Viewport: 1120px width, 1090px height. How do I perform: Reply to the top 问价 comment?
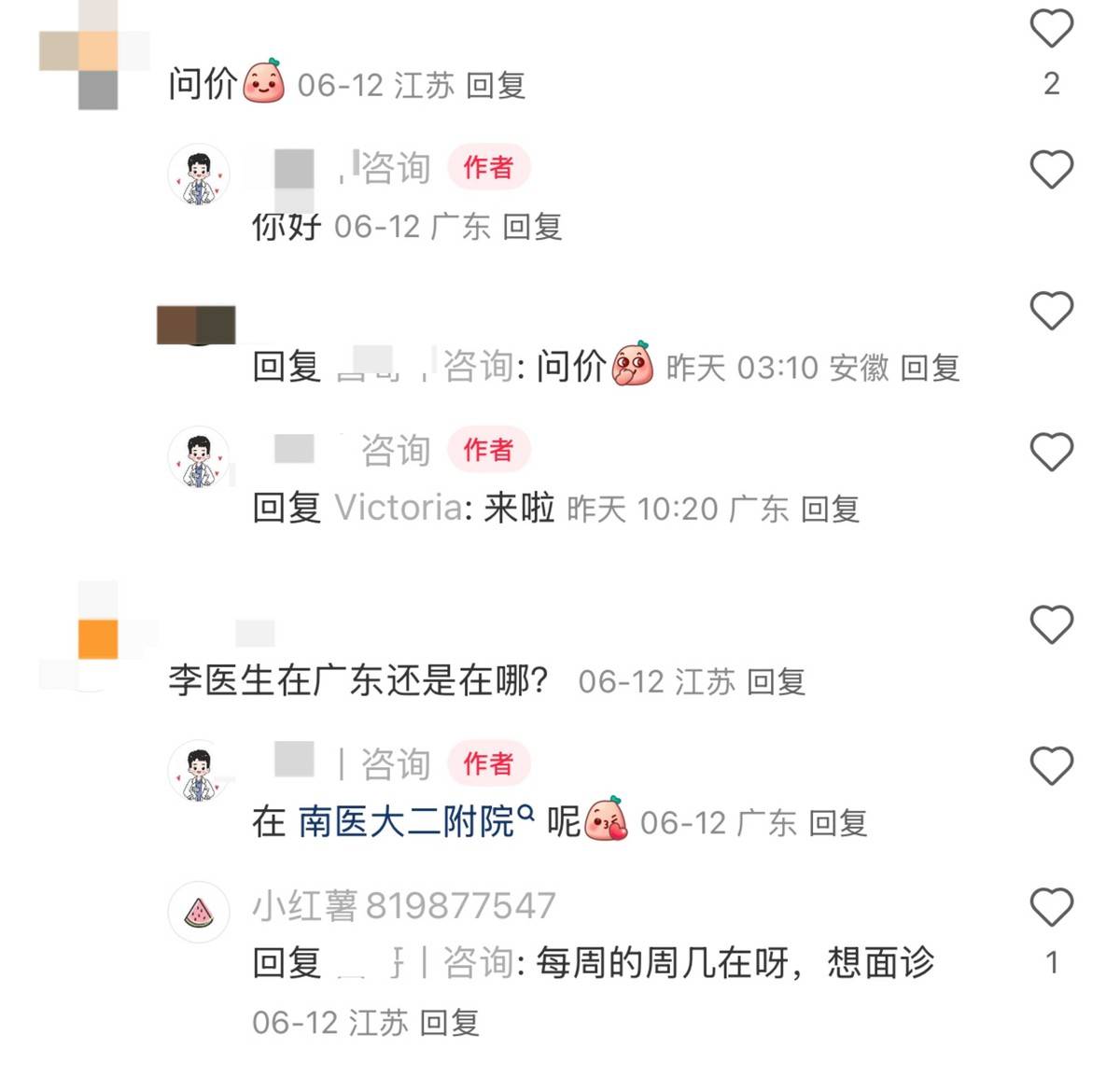pos(496,86)
